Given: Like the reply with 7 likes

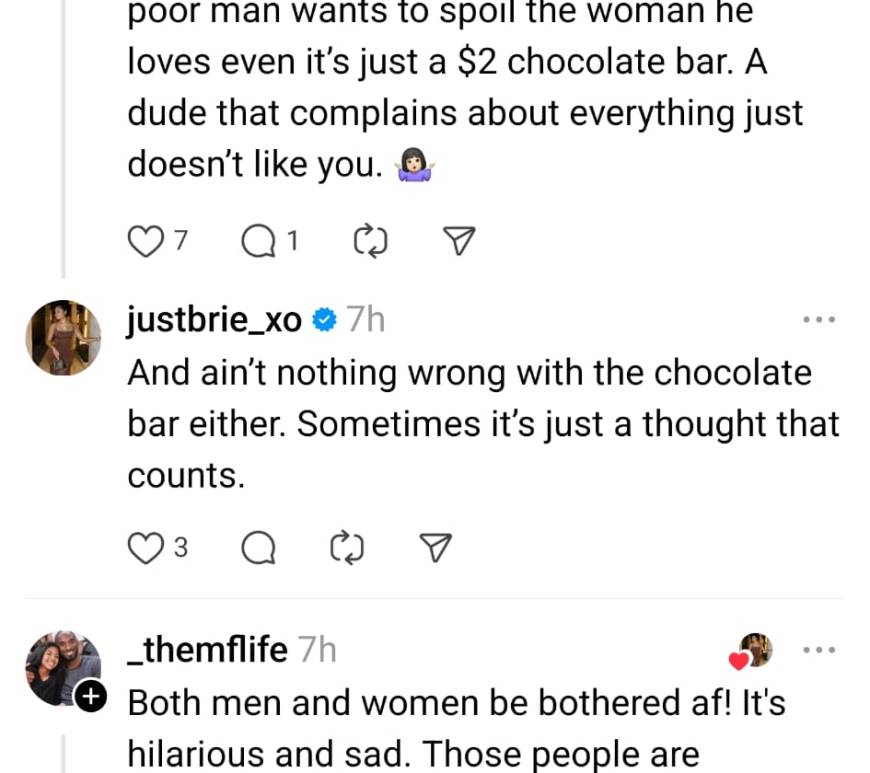Looking at the screenshot, I should pos(146,240).
